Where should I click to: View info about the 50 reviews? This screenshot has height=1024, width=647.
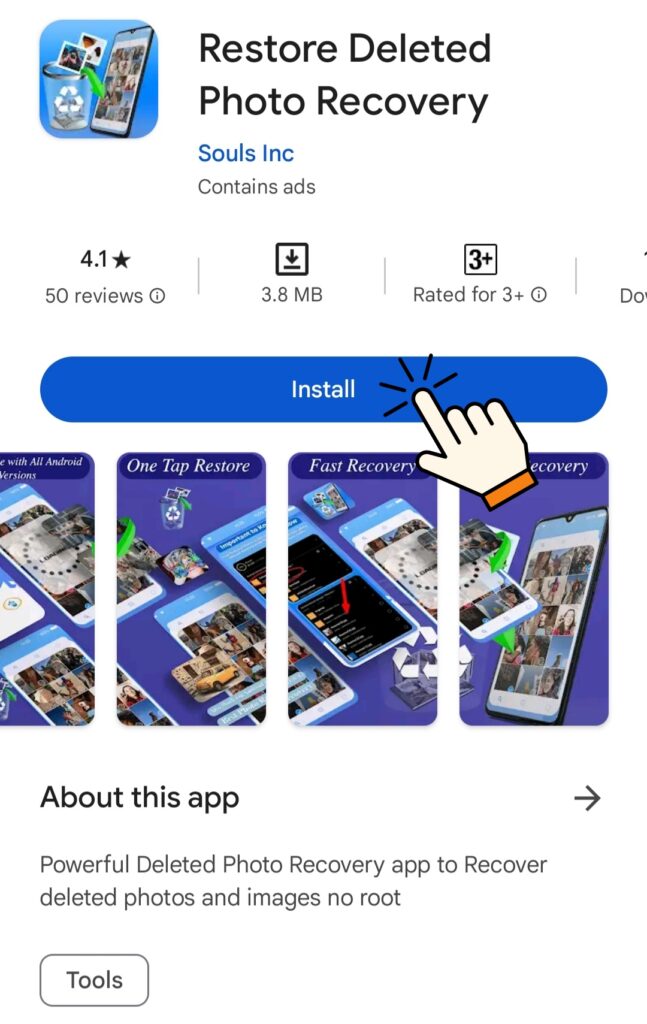158,296
